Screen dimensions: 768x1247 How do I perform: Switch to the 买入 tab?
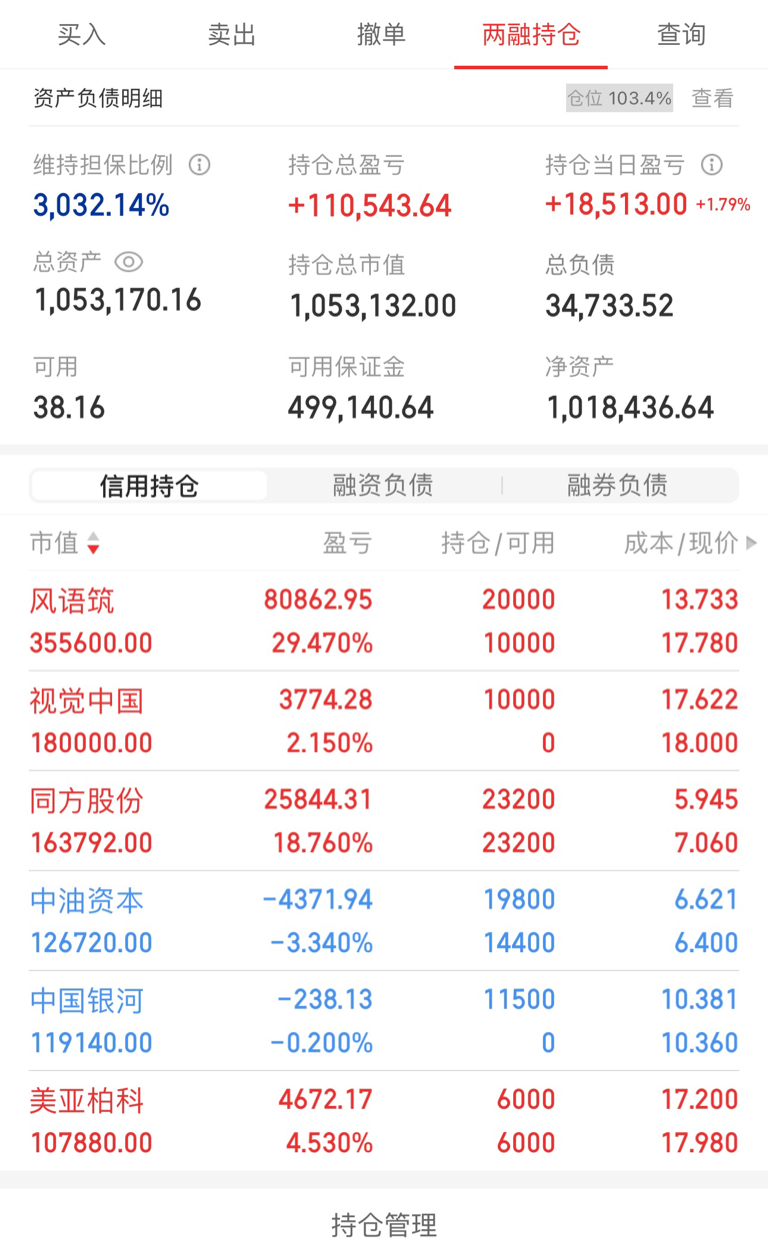point(80,33)
